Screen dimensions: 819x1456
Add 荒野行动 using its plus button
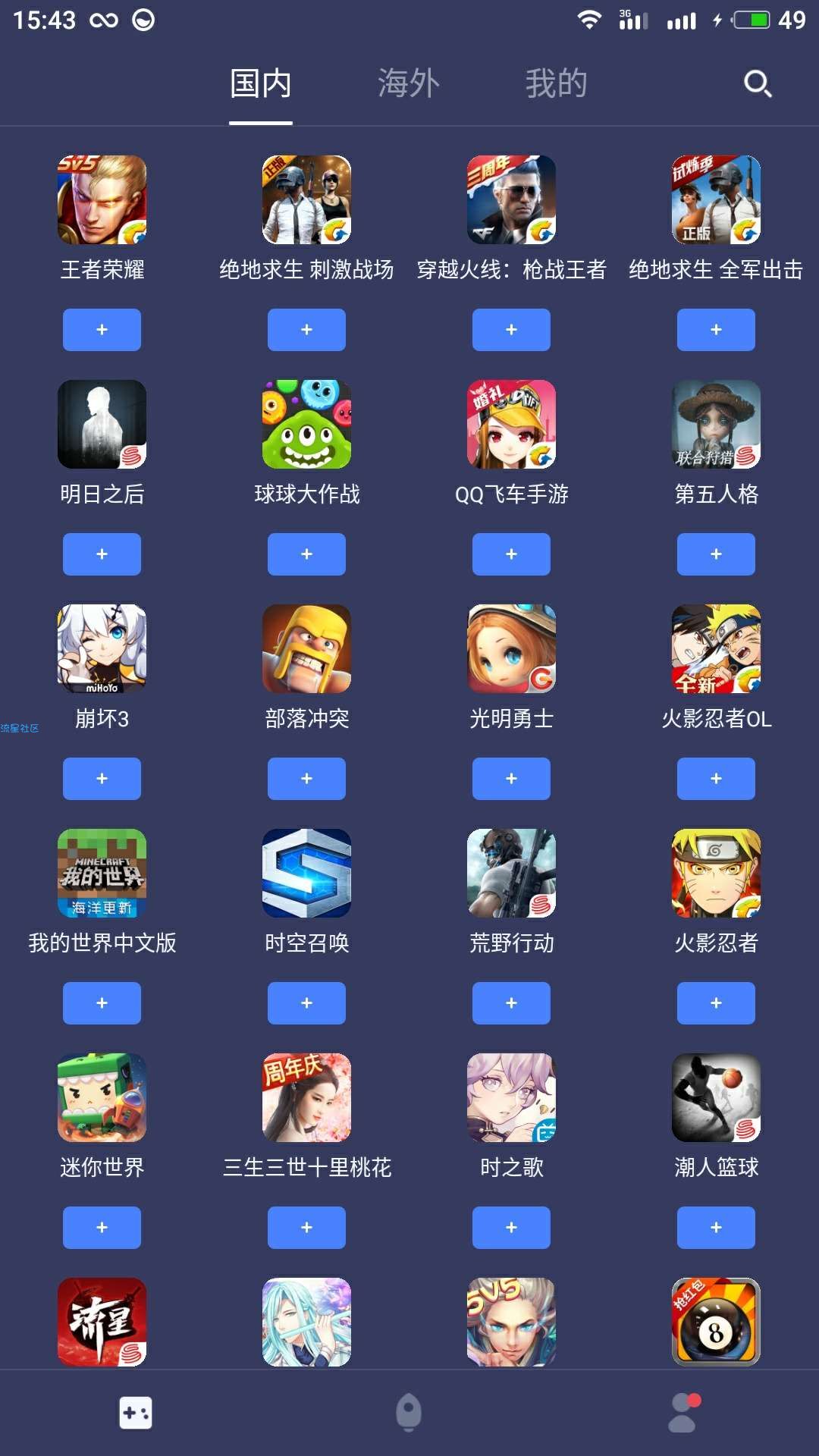[x=511, y=1003]
